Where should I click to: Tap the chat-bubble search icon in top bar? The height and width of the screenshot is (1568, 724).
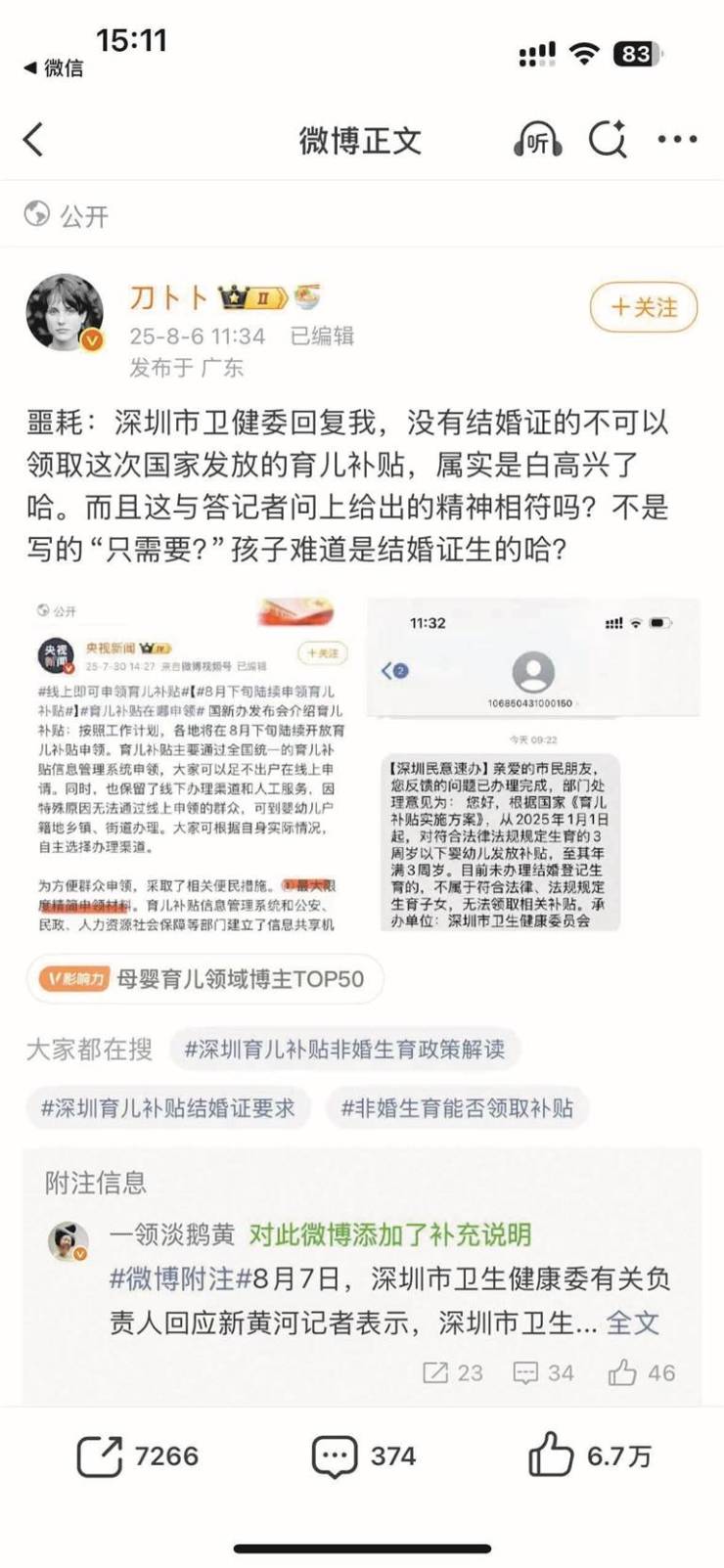coord(608,140)
